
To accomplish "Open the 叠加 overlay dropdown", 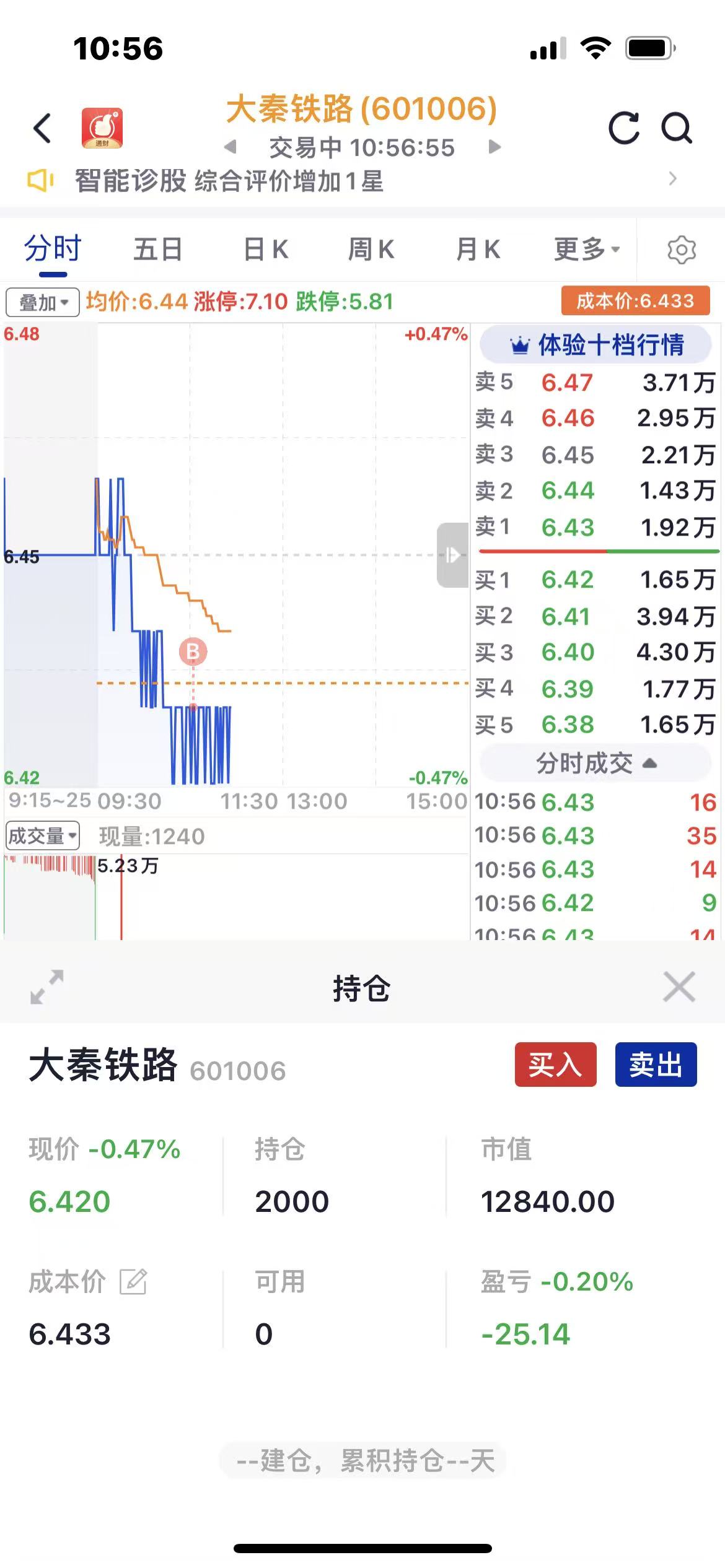I will tap(43, 303).
